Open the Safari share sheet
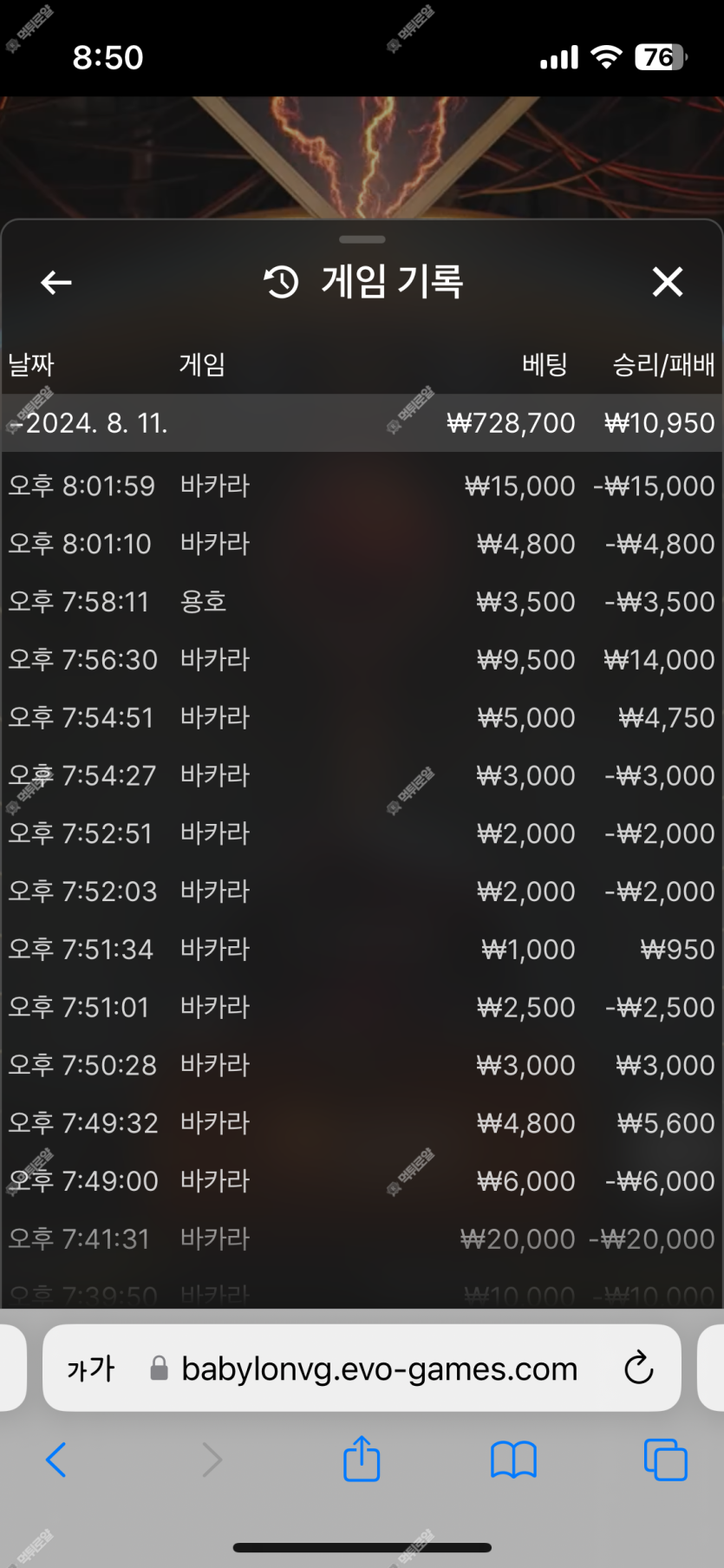The image size is (724, 1568). click(x=362, y=1458)
